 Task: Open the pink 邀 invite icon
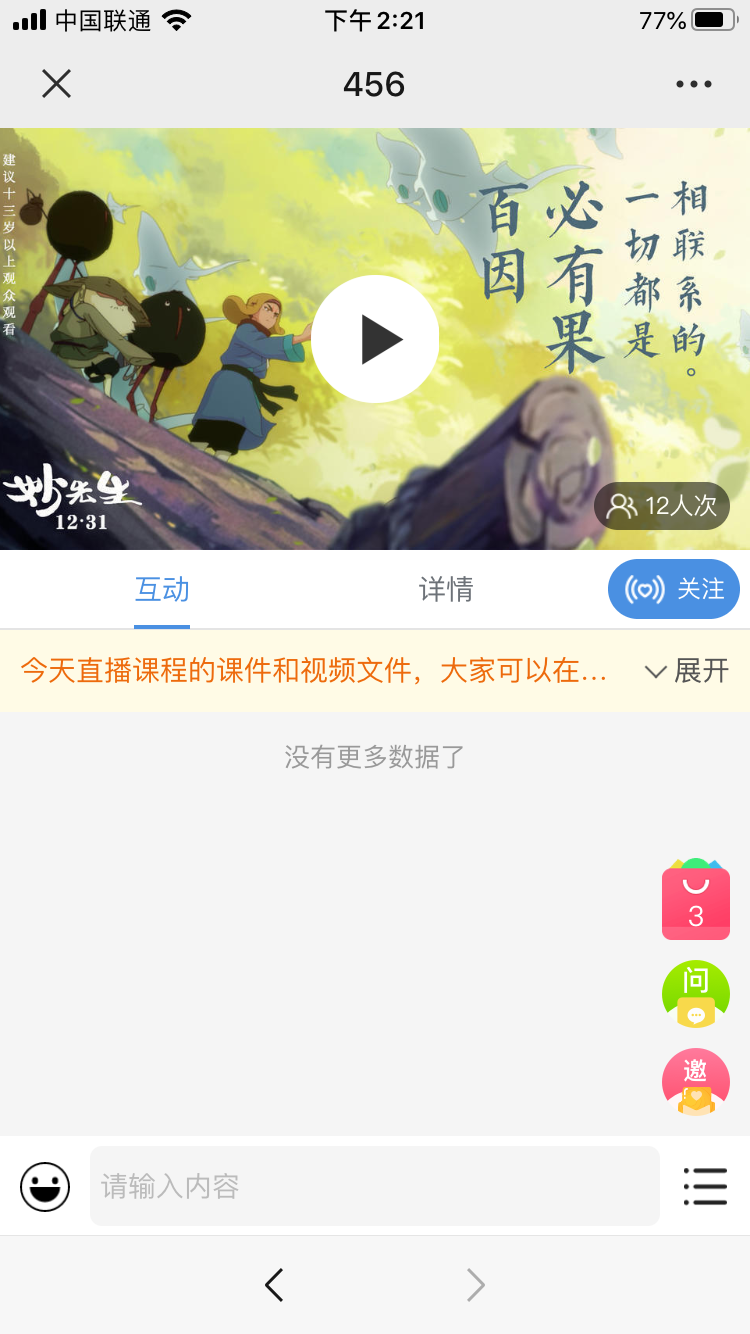pos(696,1082)
